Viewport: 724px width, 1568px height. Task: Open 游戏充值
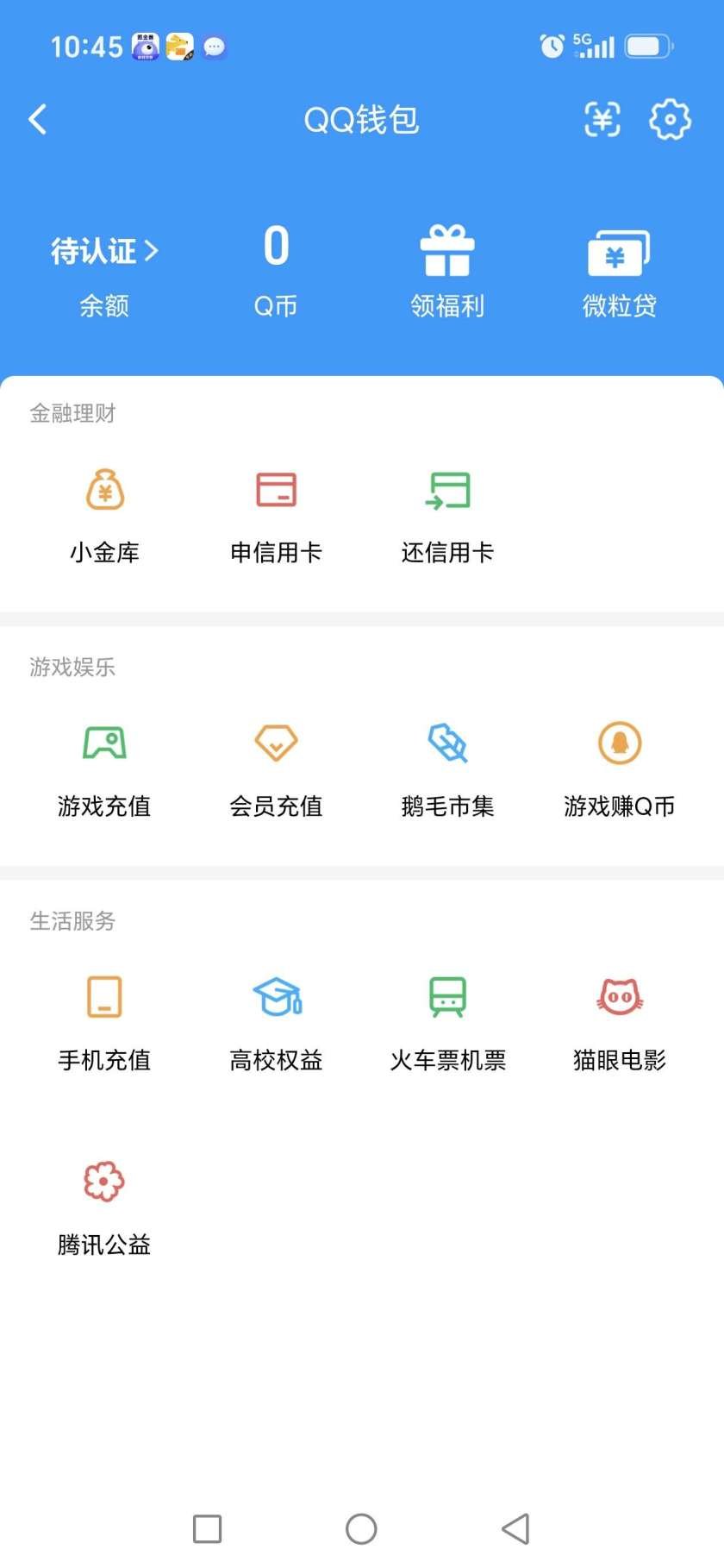pos(104,769)
